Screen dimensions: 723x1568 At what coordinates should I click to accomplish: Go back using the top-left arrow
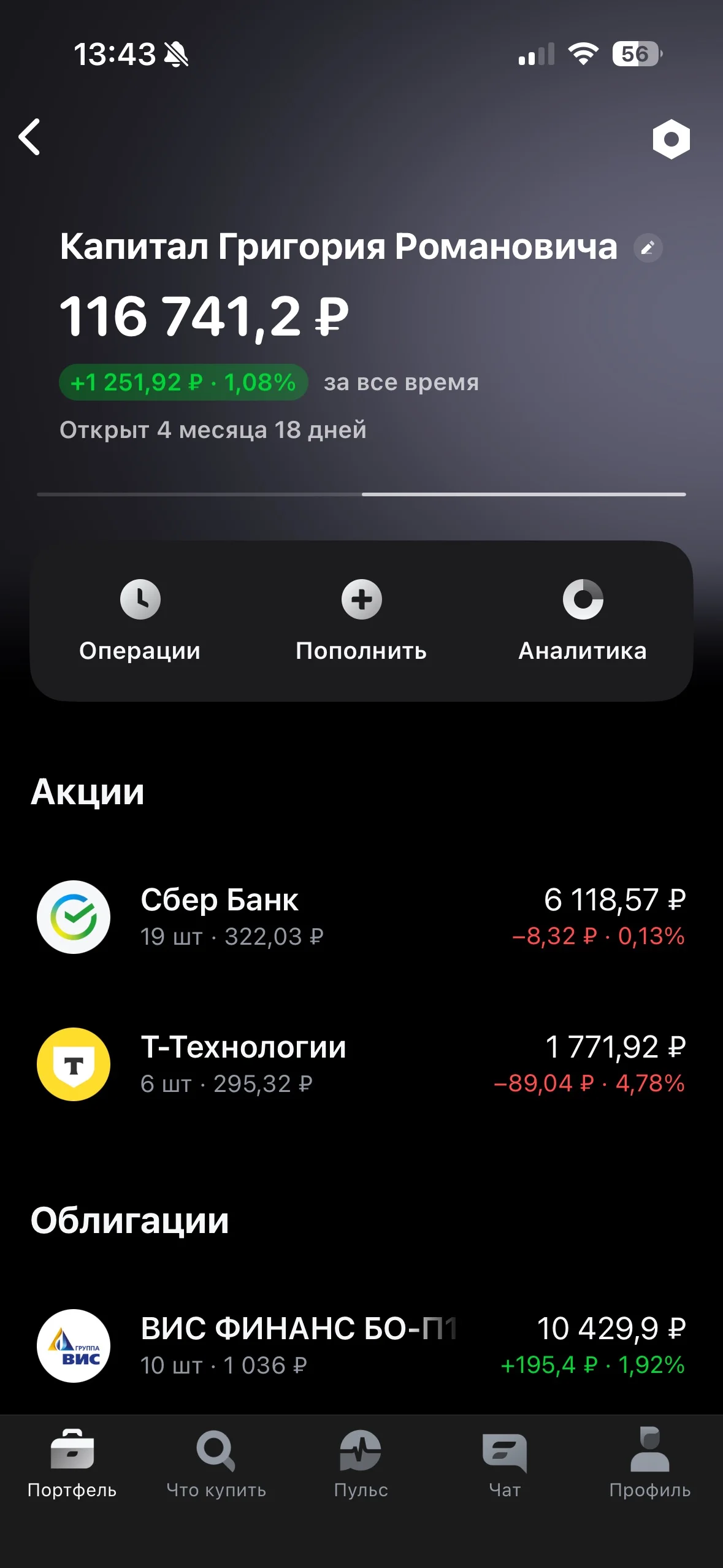click(29, 137)
